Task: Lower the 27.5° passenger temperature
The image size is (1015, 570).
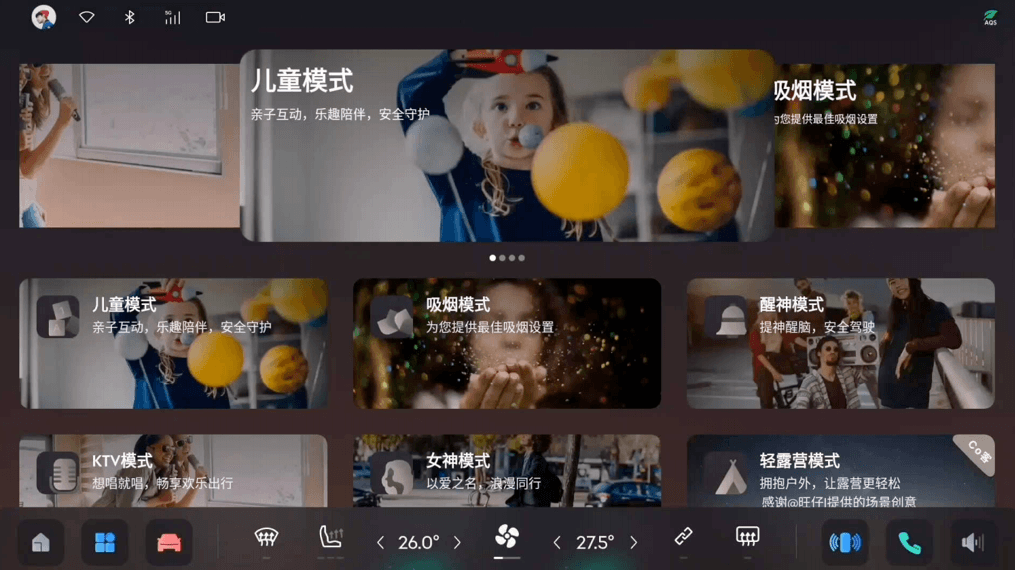Action: coord(557,543)
